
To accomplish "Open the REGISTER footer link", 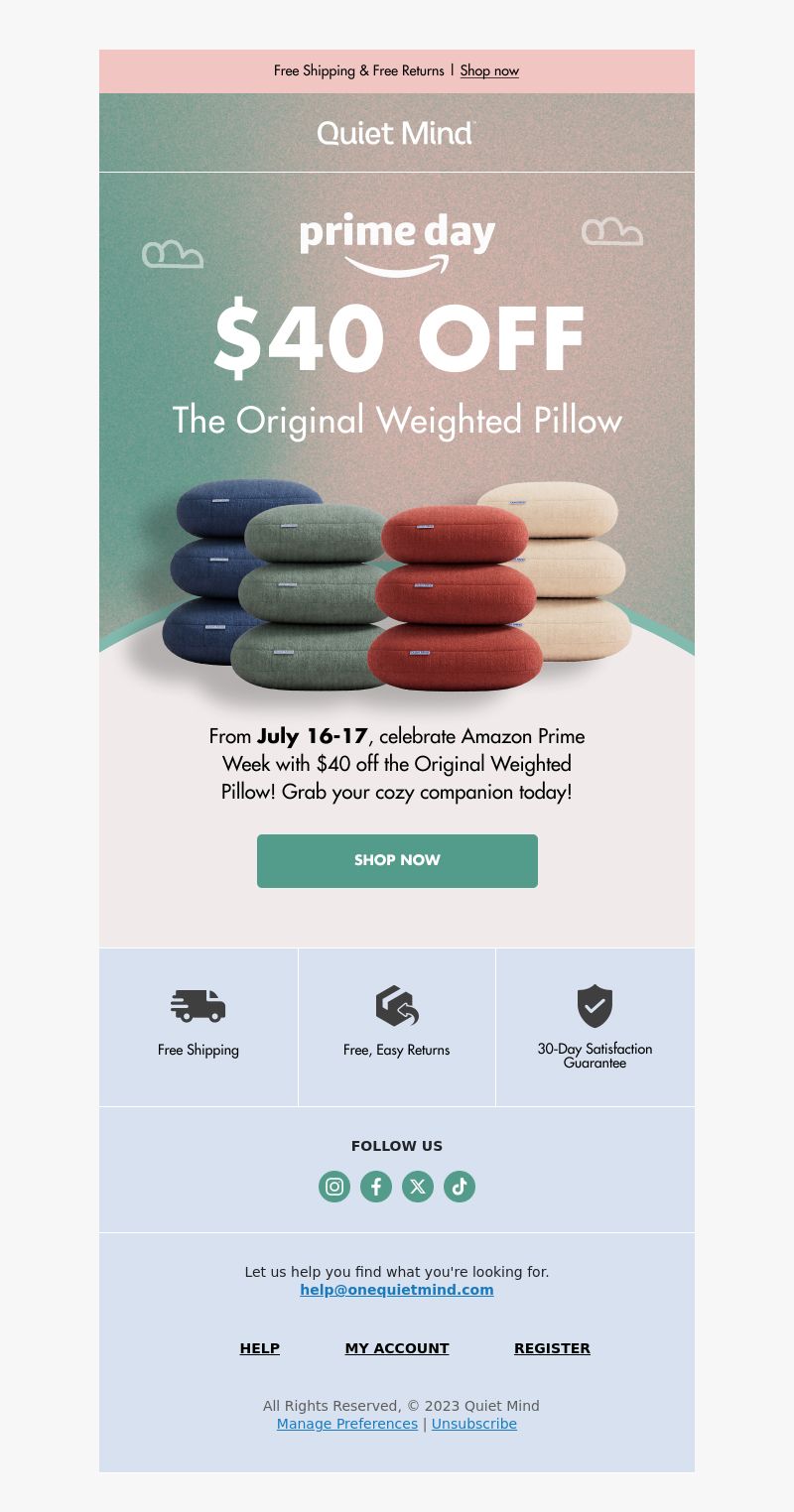I will (552, 1348).
